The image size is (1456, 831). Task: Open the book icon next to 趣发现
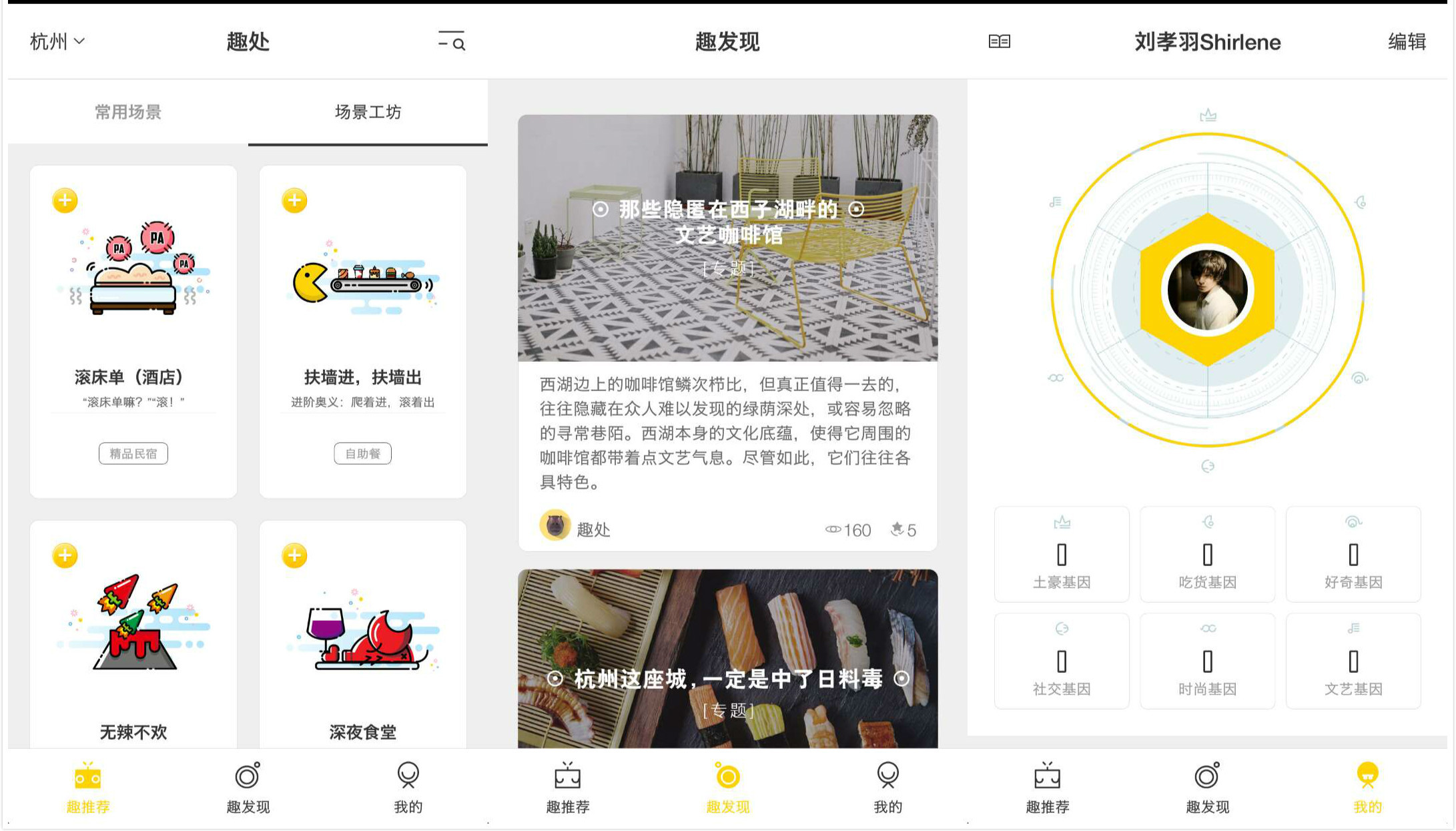(x=999, y=41)
